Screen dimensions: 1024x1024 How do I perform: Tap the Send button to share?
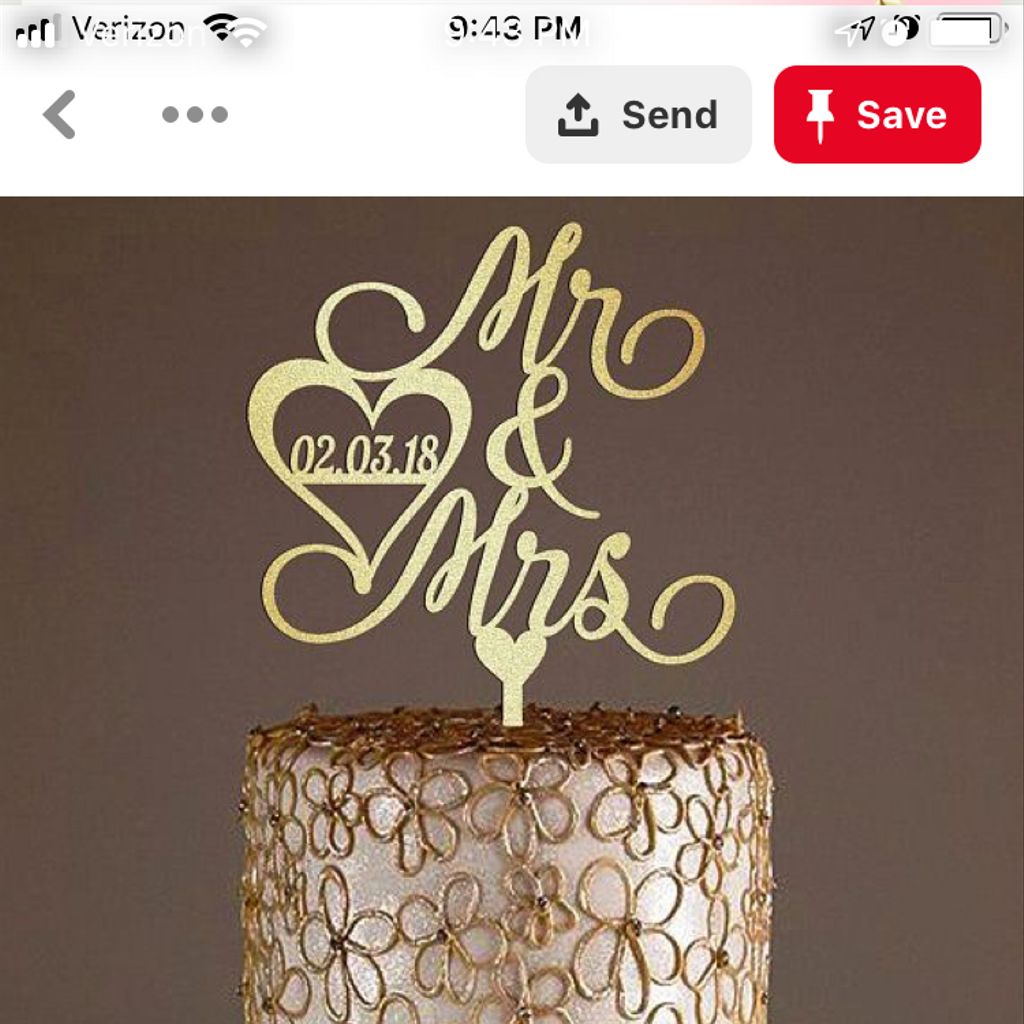pyautogui.click(x=638, y=115)
